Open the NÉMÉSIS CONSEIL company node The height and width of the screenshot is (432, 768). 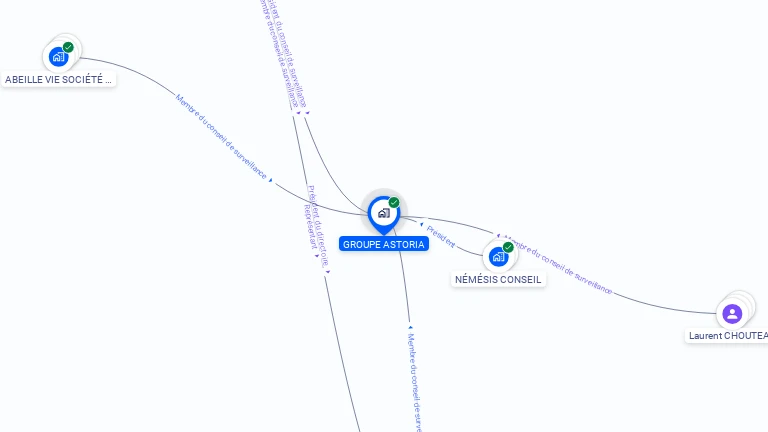[x=498, y=257]
